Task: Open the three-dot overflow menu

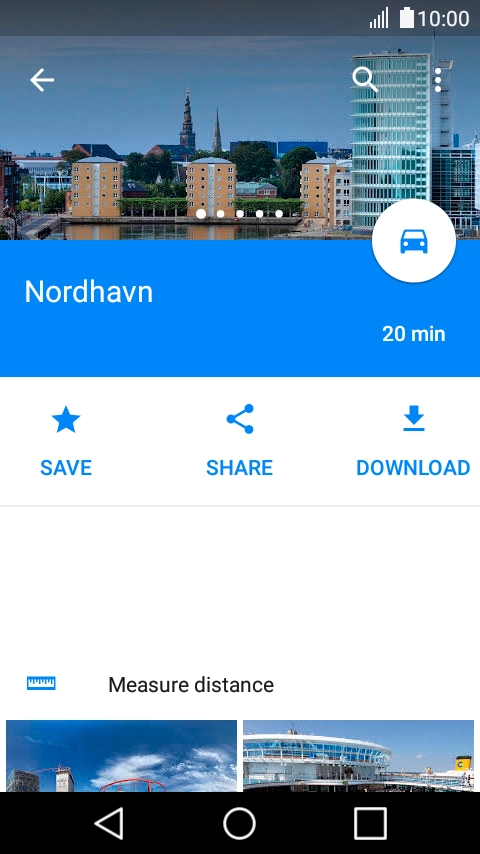Action: [438, 80]
